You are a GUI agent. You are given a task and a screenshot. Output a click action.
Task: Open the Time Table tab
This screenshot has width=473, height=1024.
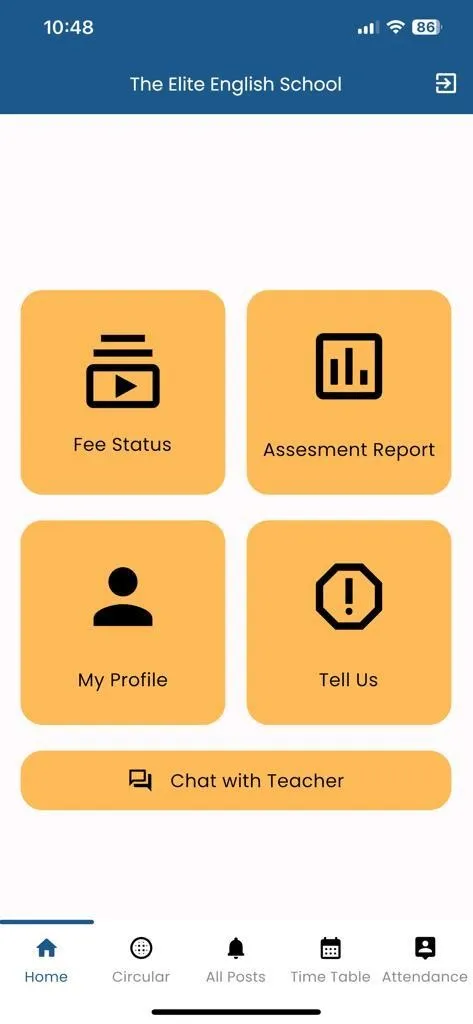(331, 960)
